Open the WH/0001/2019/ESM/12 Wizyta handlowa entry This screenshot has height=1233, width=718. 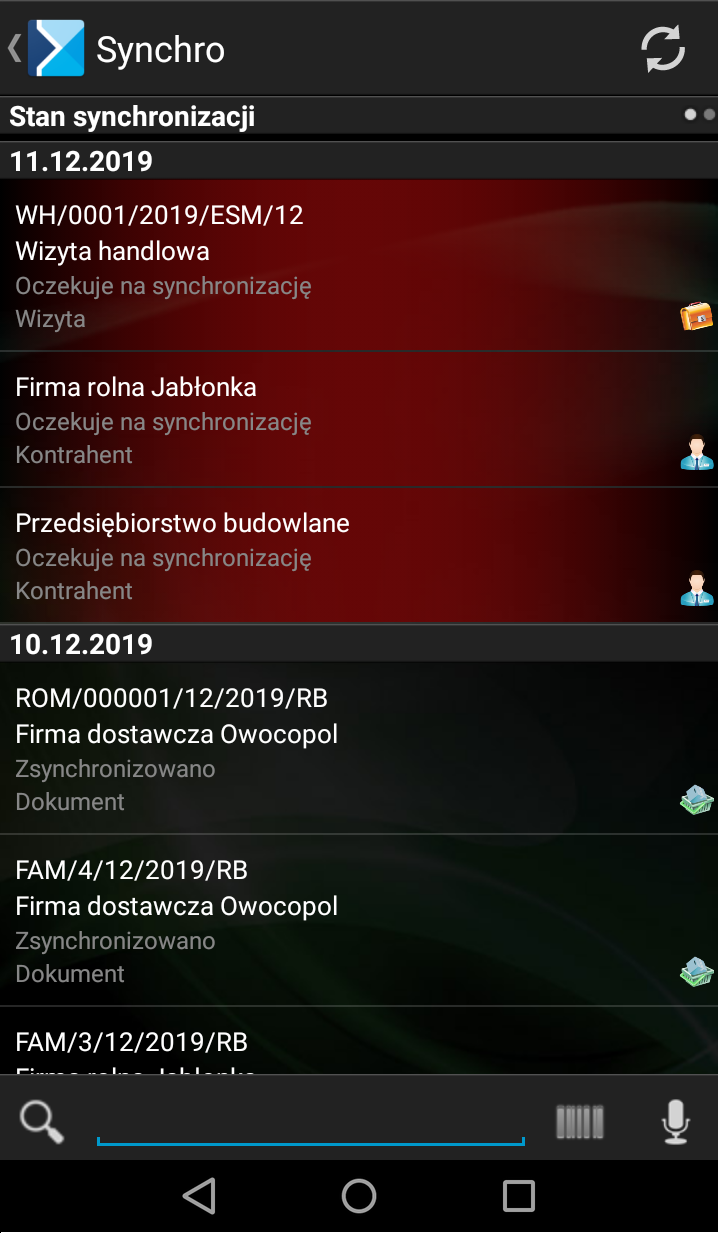[359, 266]
